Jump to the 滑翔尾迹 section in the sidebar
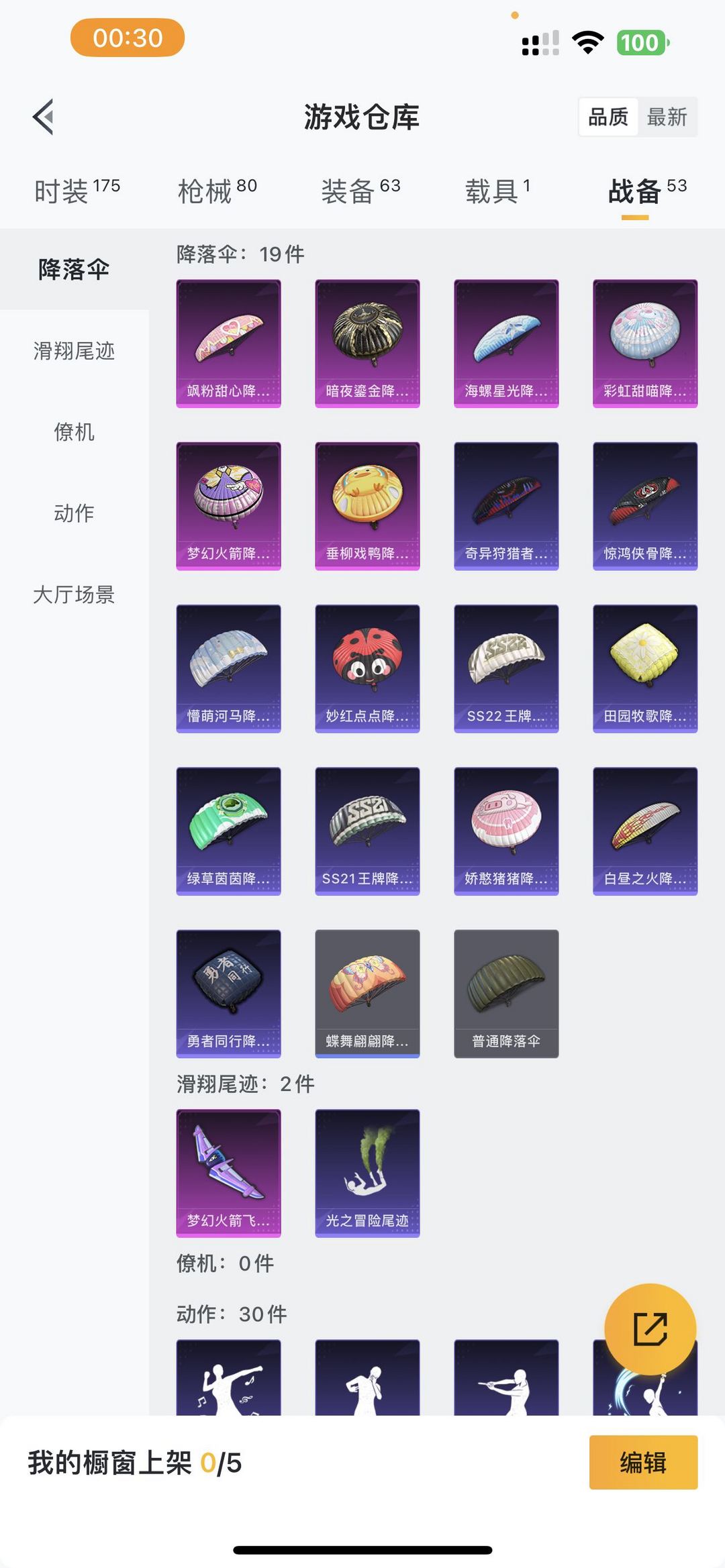The image size is (725, 1568). (x=74, y=351)
